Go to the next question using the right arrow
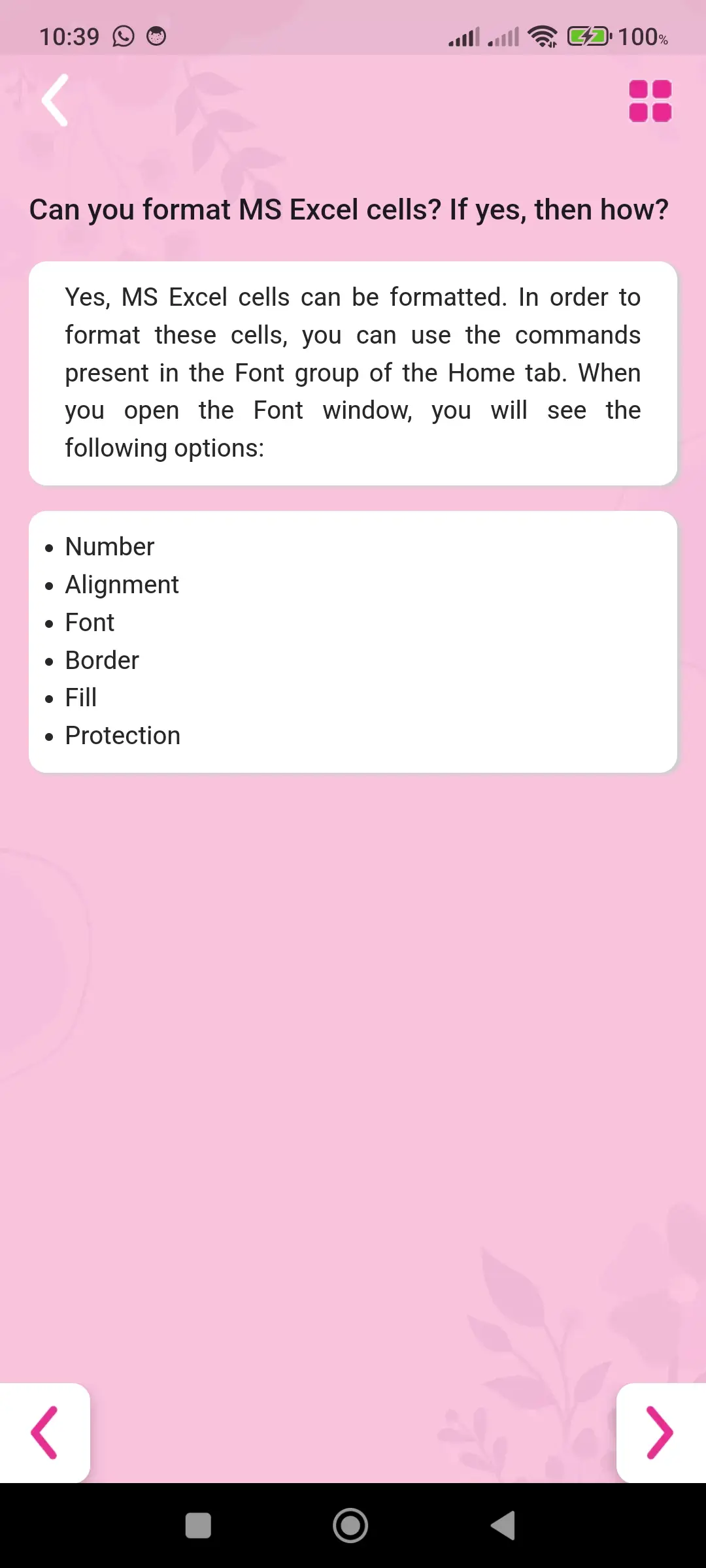 point(660,1432)
